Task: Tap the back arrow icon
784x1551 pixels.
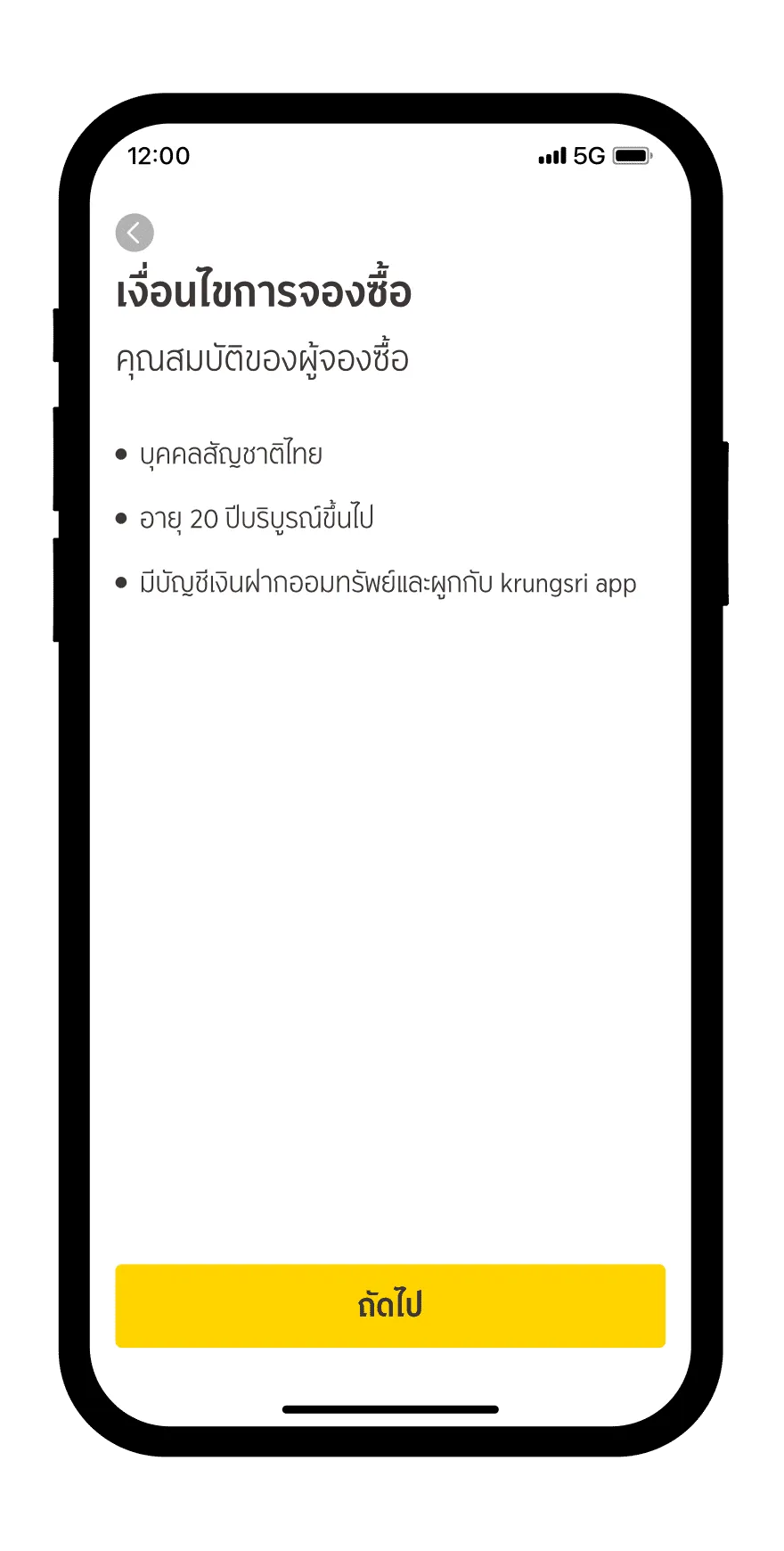Action: coord(135,234)
